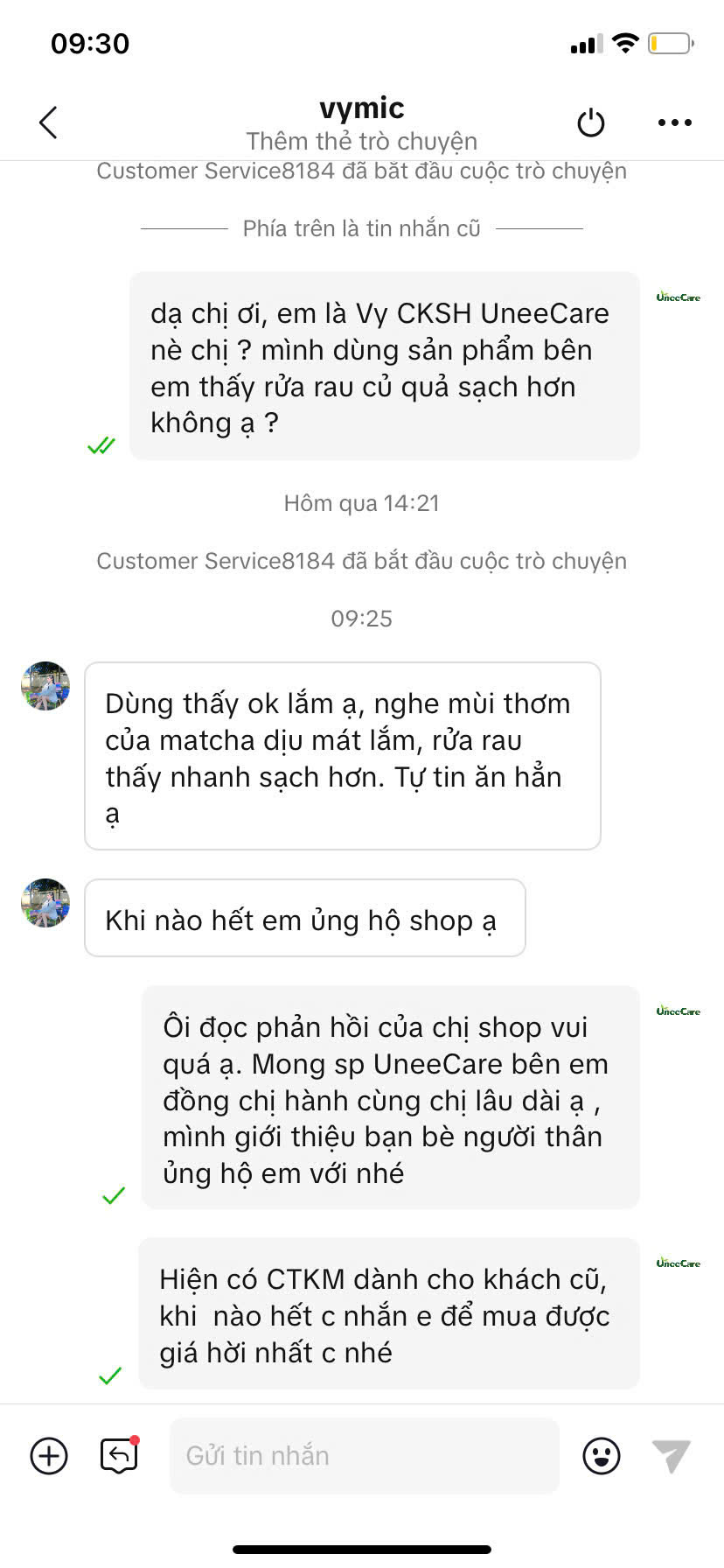The image size is (724, 1568).
Task: Go back from the vymic chat
Action: click(x=49, y=122)
